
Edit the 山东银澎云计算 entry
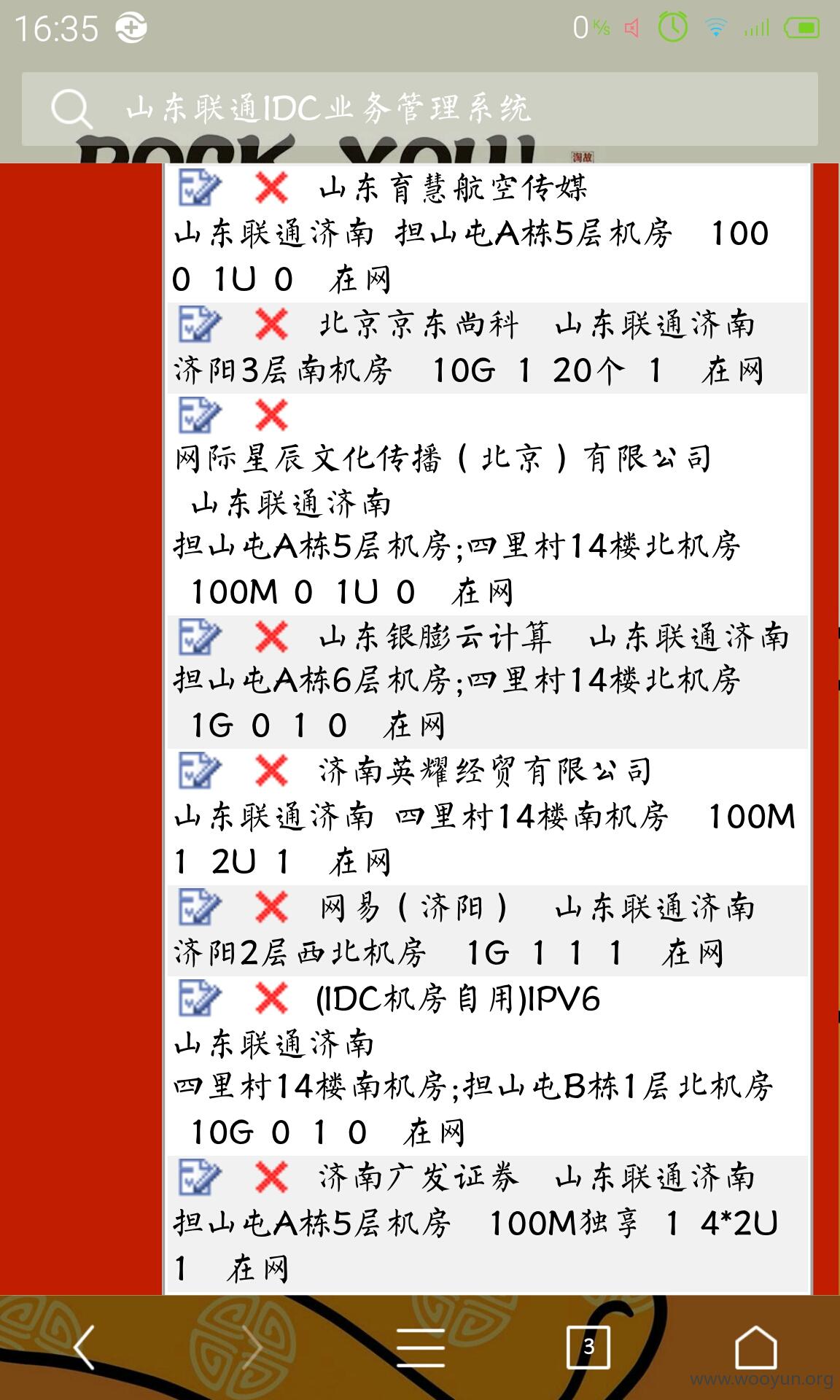coord(199,637)
